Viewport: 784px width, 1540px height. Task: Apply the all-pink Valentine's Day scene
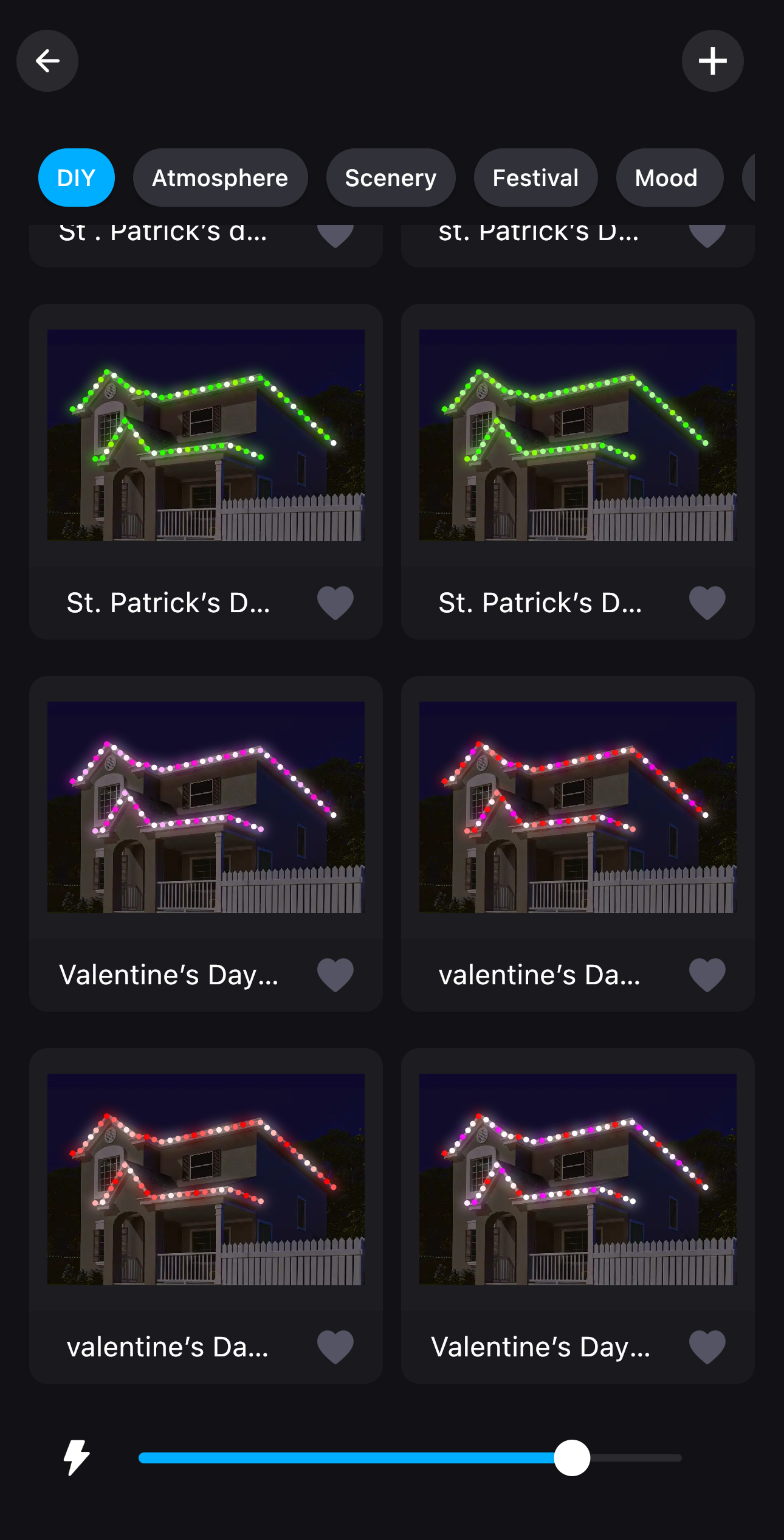coord(205,807)
